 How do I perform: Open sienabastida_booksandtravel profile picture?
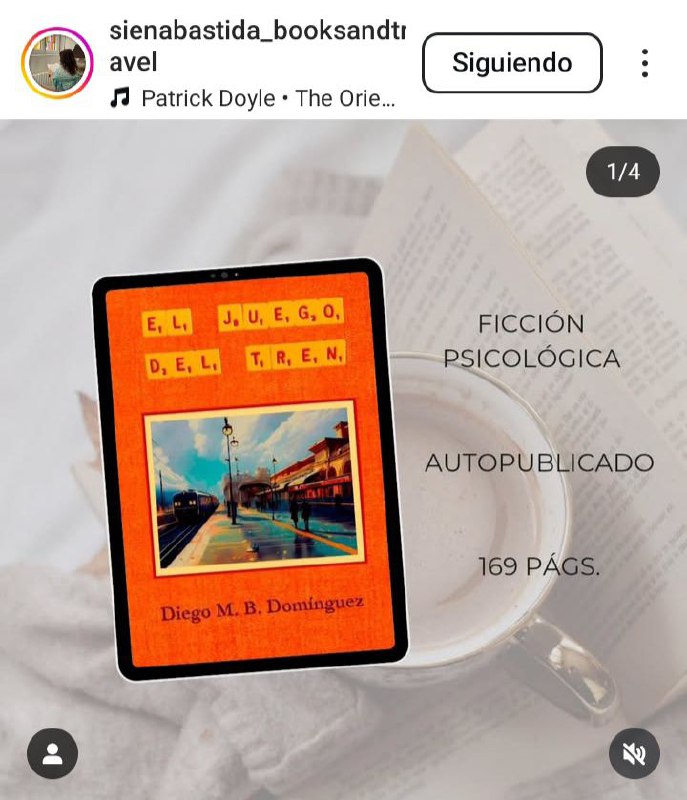coord(56,63)
